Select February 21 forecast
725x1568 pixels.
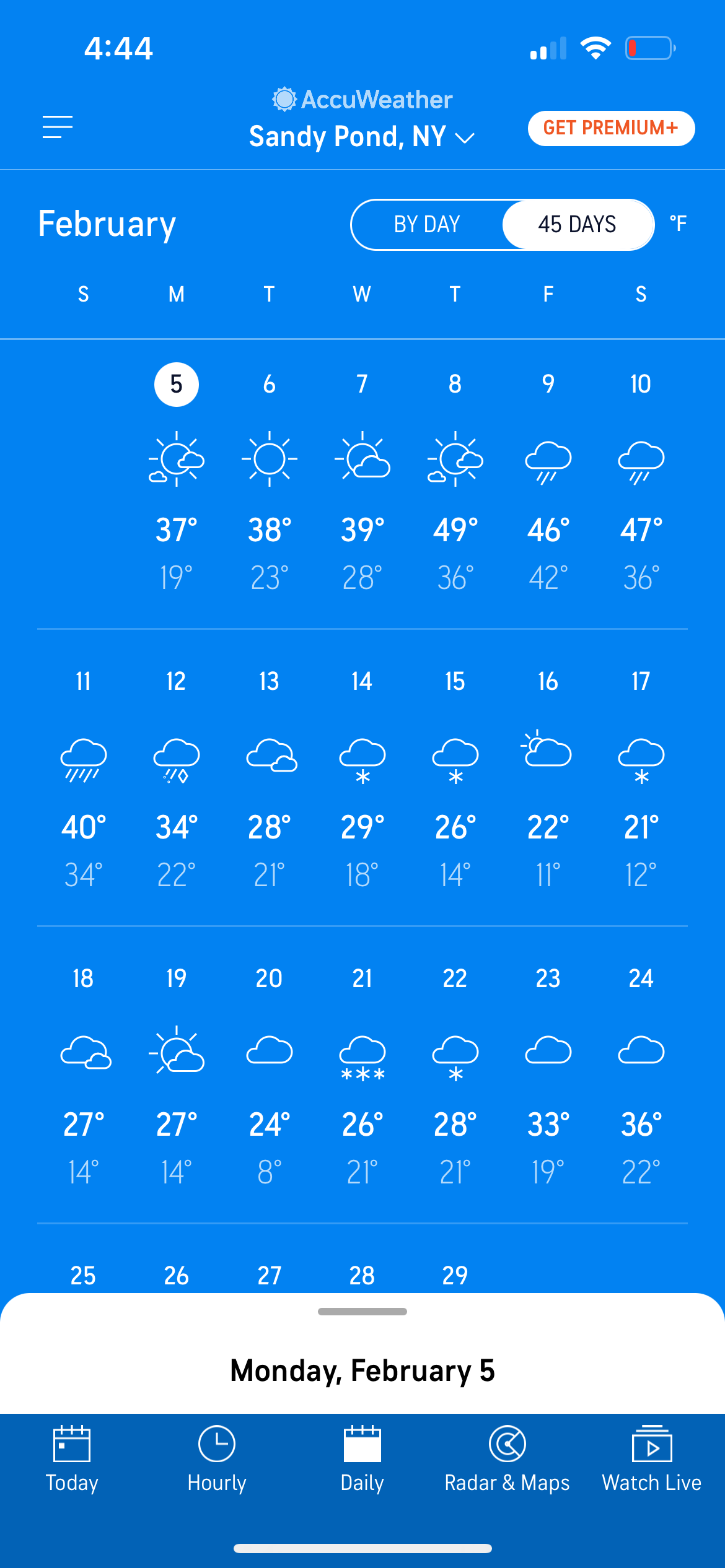(362, 1076)
